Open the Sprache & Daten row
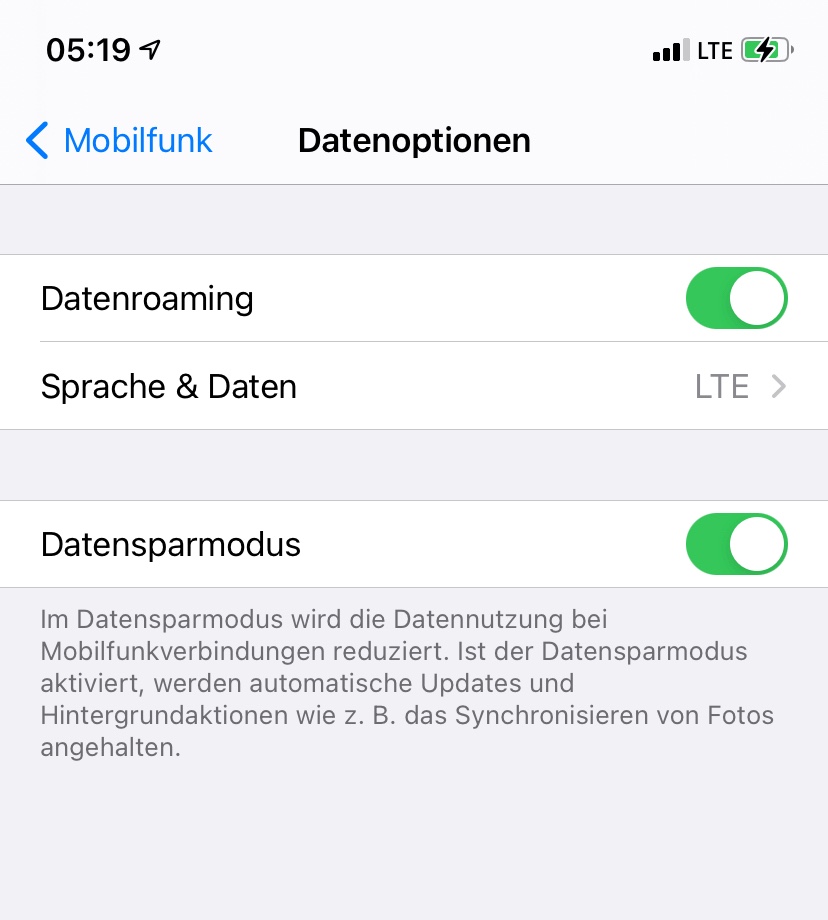The width and height of the screenshot is (828, 920). pyautogui.click(x=414, y=386)
